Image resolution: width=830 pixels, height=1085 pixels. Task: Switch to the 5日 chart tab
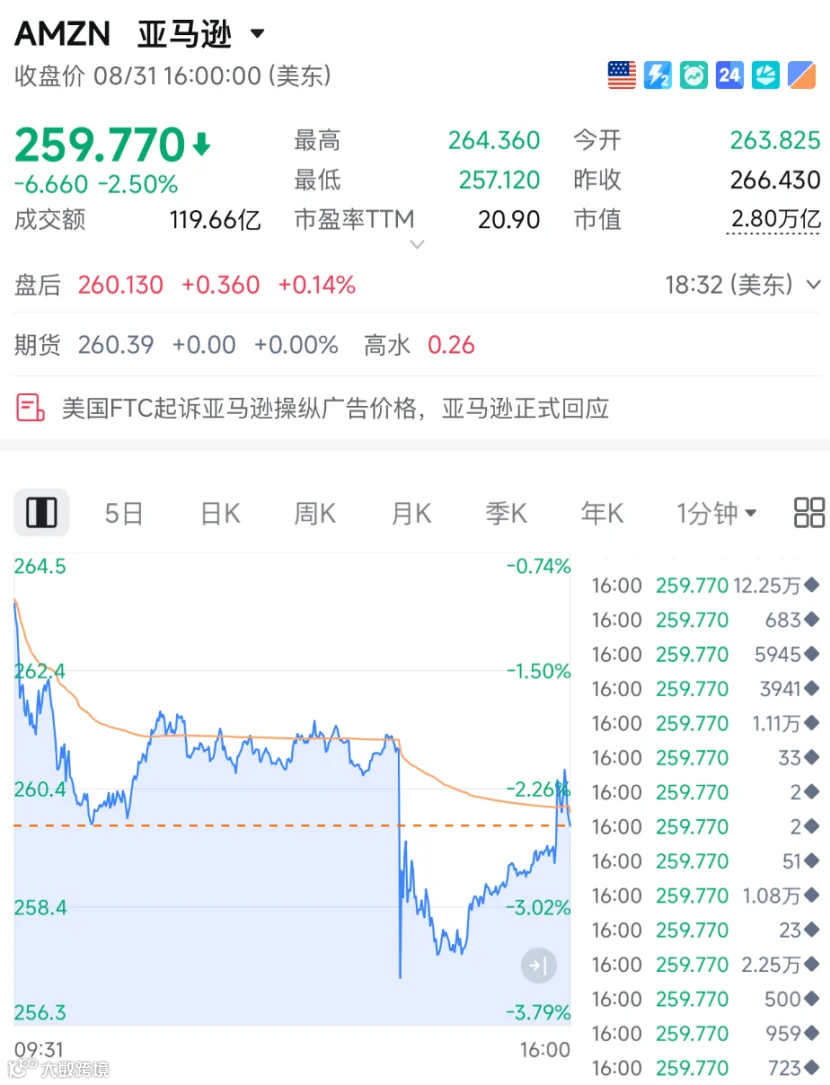coord(124,513)
